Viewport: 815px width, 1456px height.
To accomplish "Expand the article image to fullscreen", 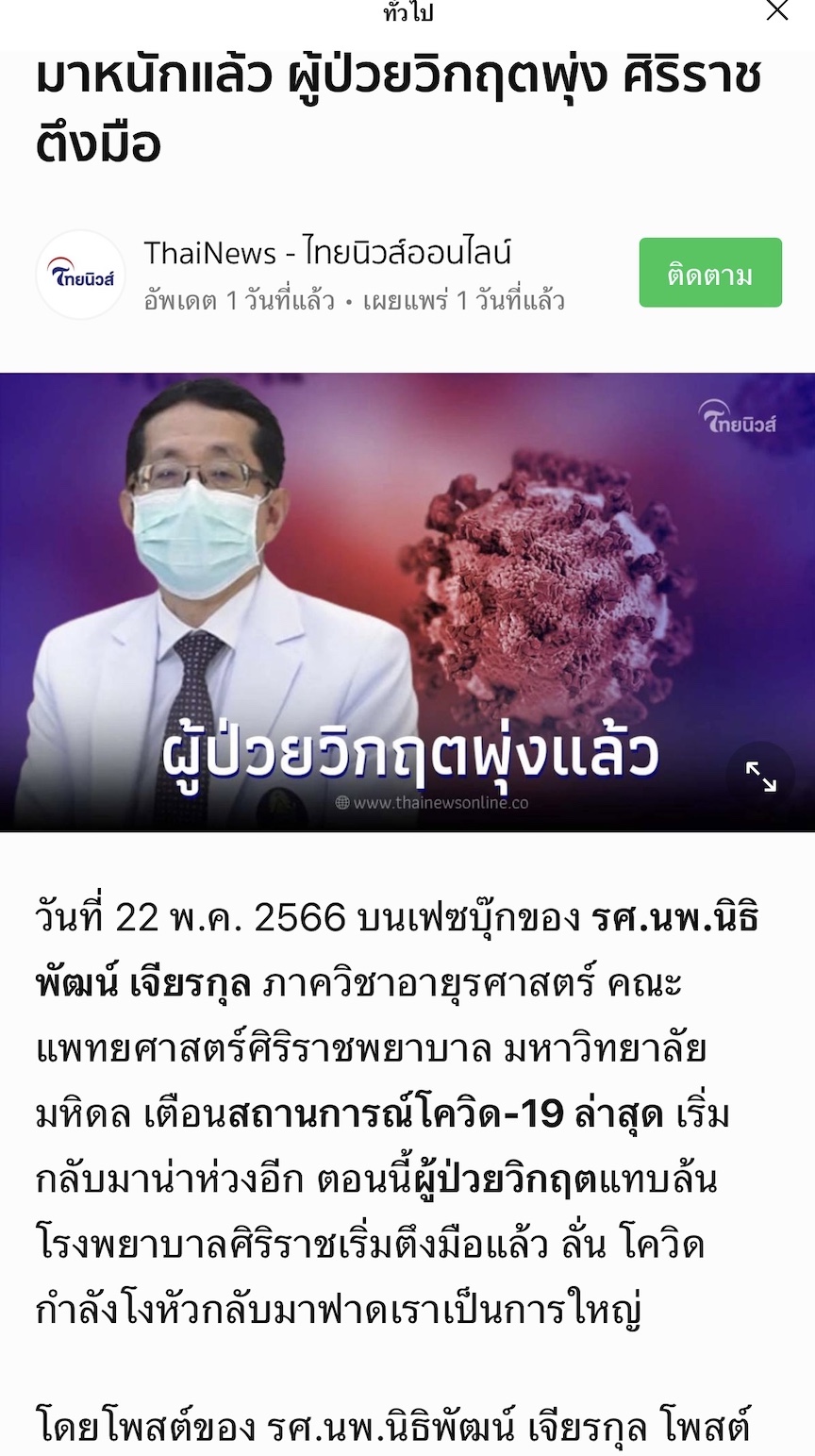I will coord(760,777).
